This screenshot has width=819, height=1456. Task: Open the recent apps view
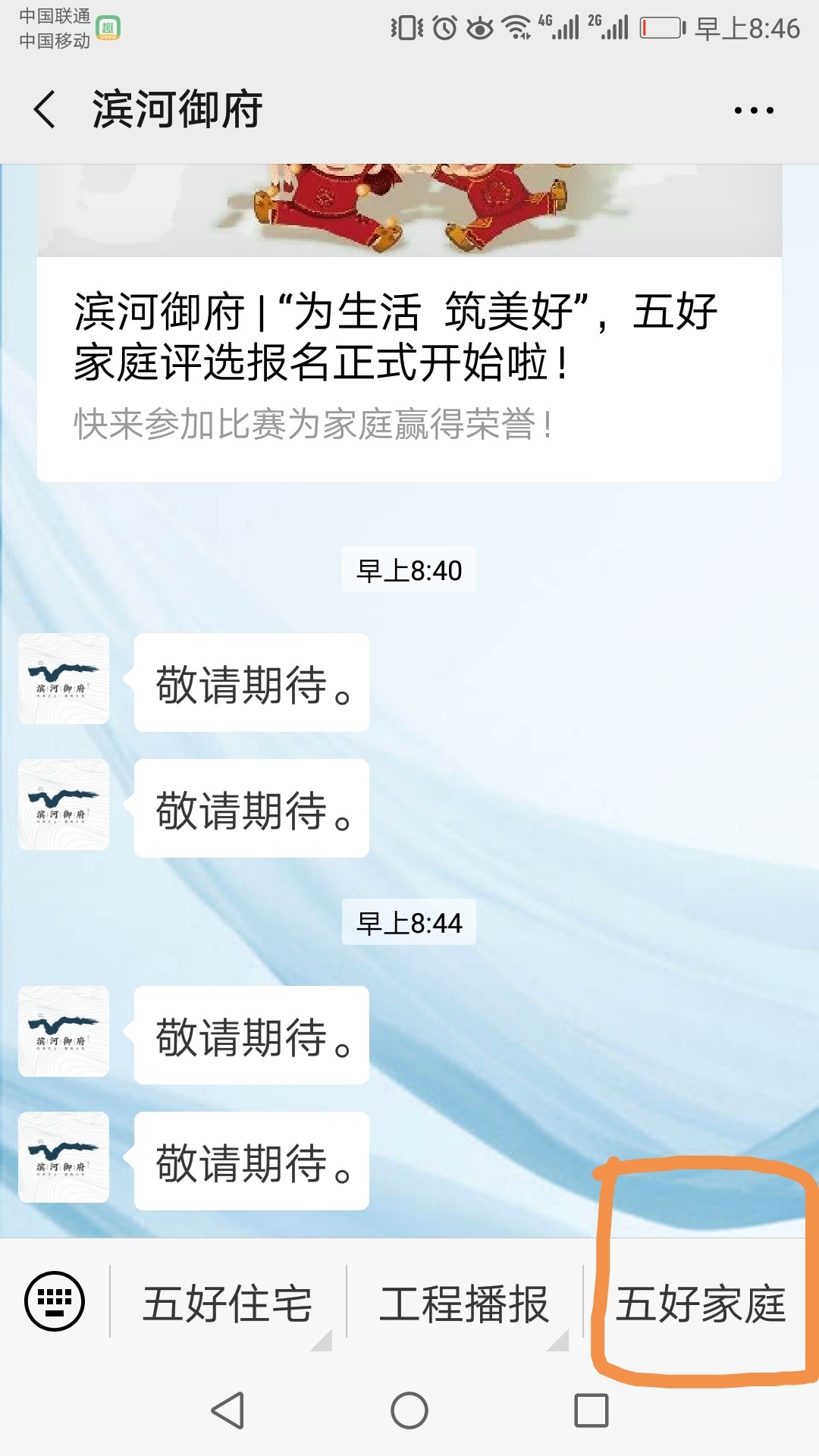(x=591, y=1411)
